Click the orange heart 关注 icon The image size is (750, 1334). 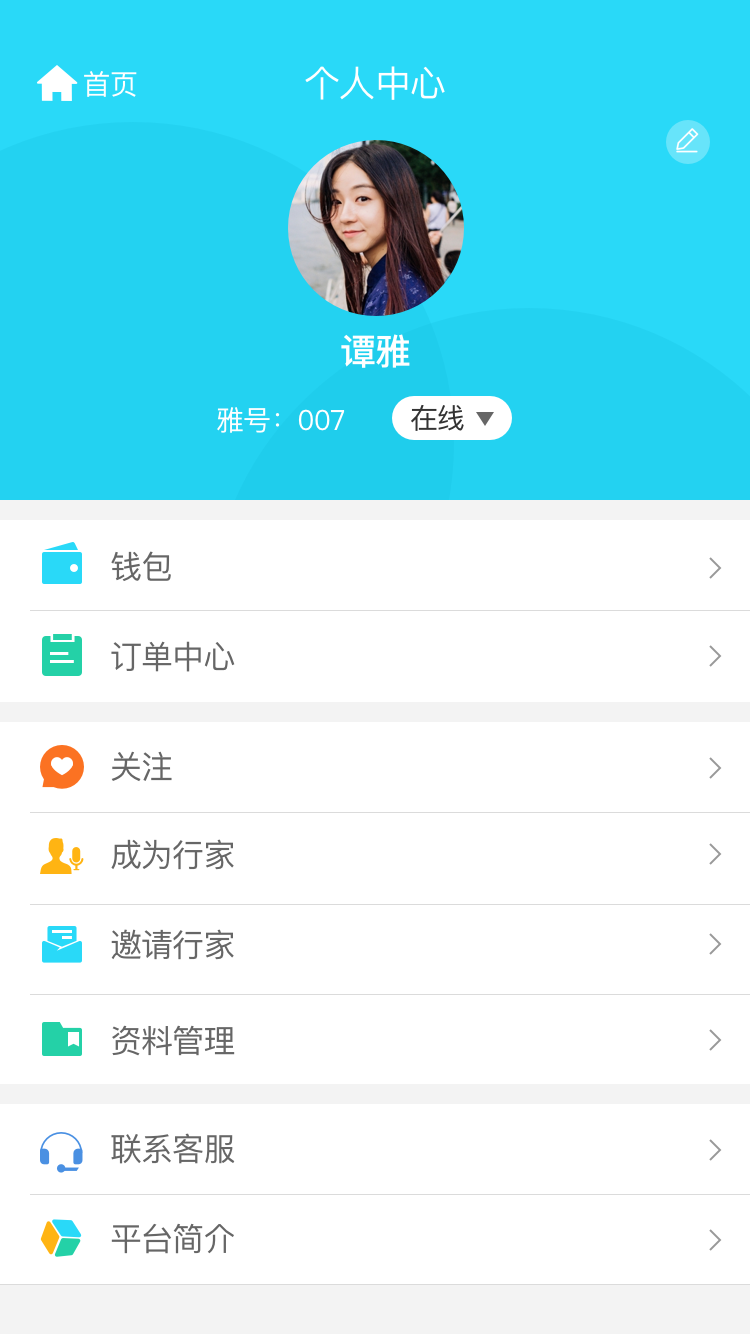(61, 766)
